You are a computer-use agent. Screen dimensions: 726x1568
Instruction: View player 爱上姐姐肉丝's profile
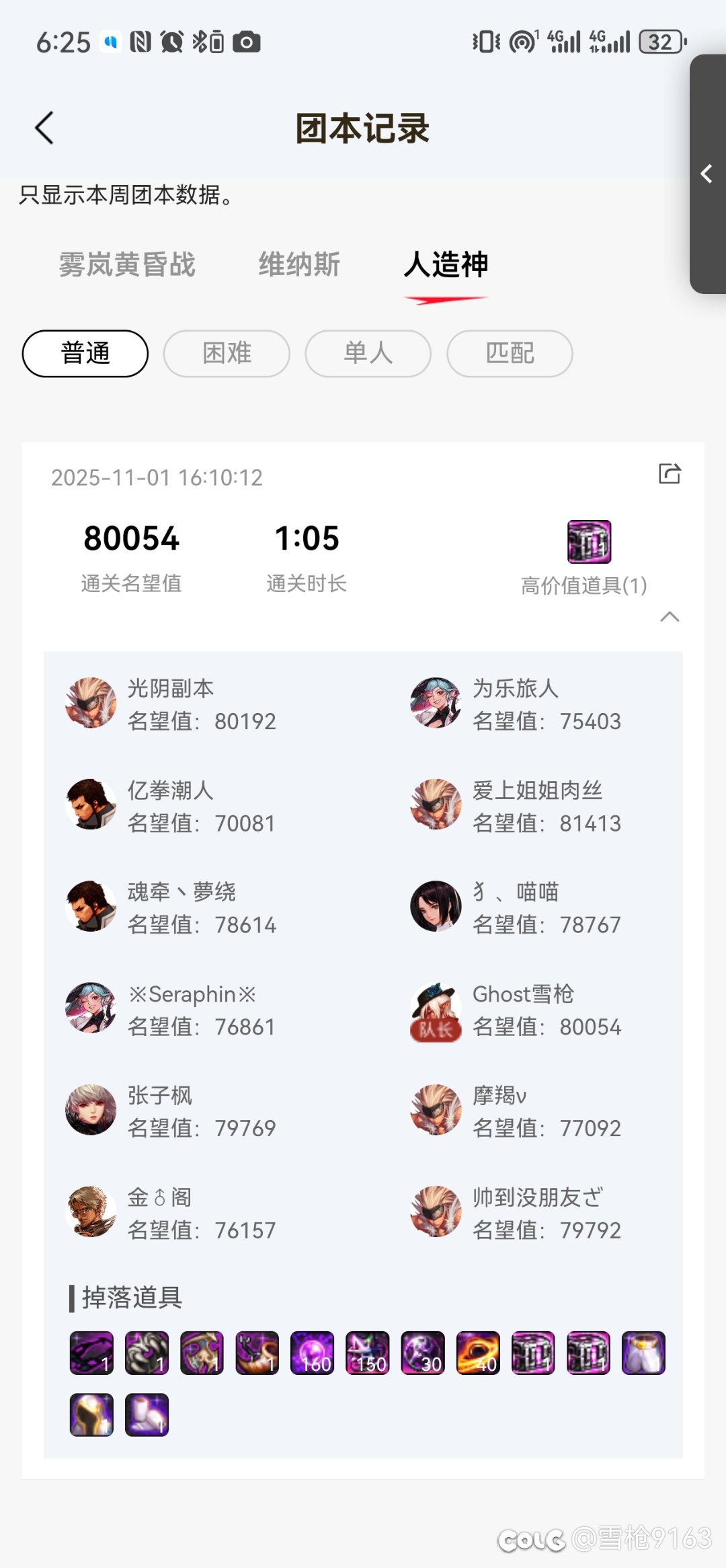click(x=436, y=805)
